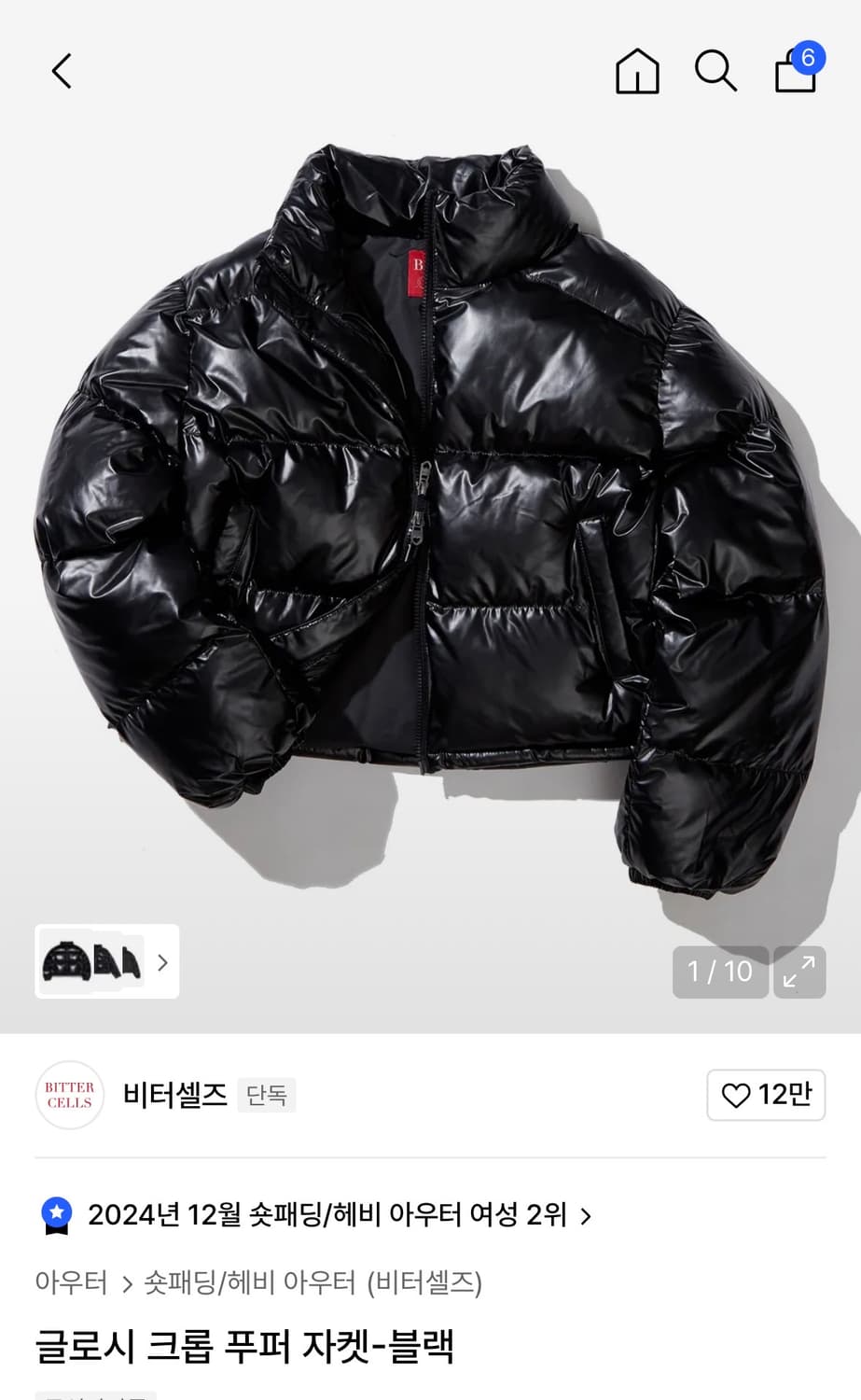Tap the back arrow to go back

point(62,71)
